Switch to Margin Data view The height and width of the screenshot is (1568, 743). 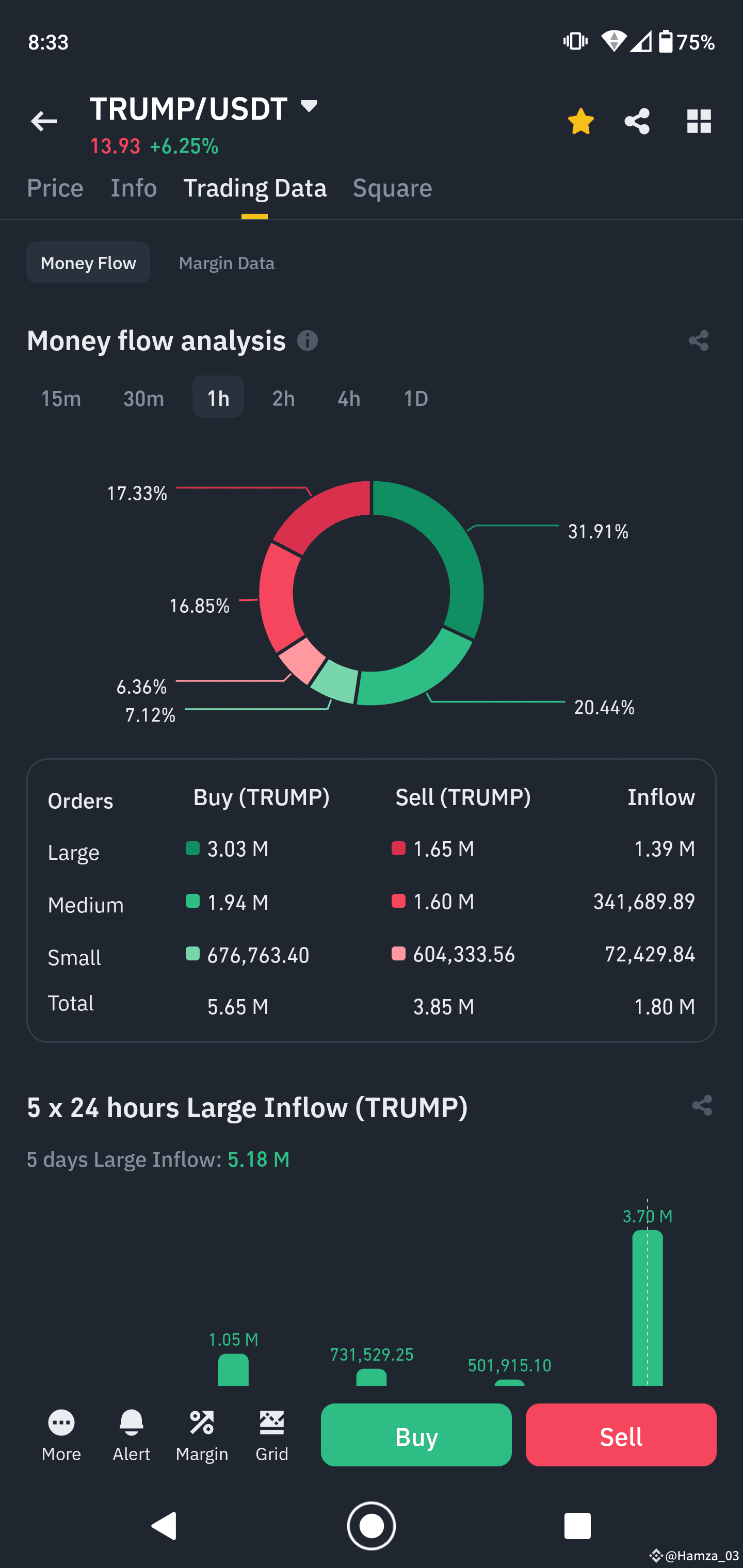point(227,263)
